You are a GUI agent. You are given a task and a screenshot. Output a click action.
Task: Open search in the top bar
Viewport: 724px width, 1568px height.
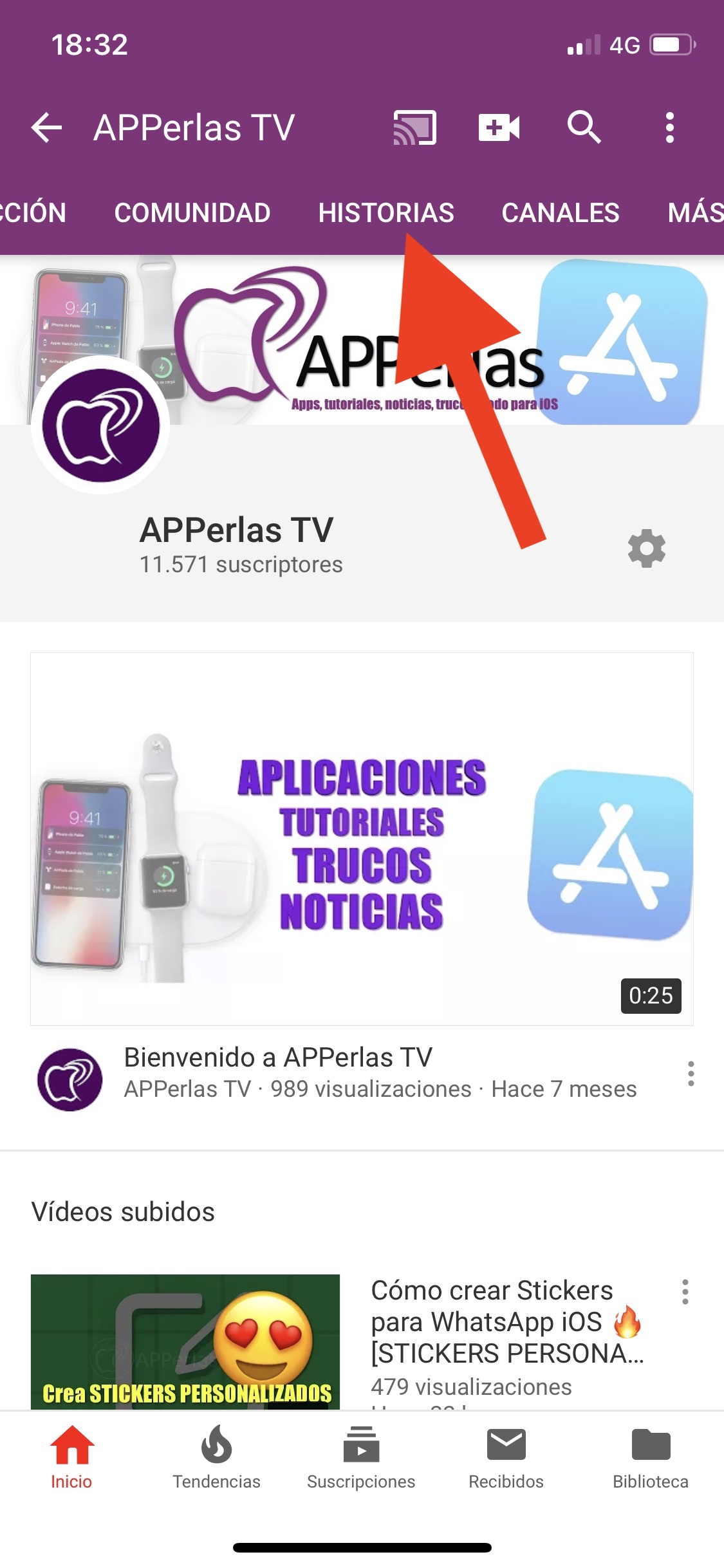(584, 127)
